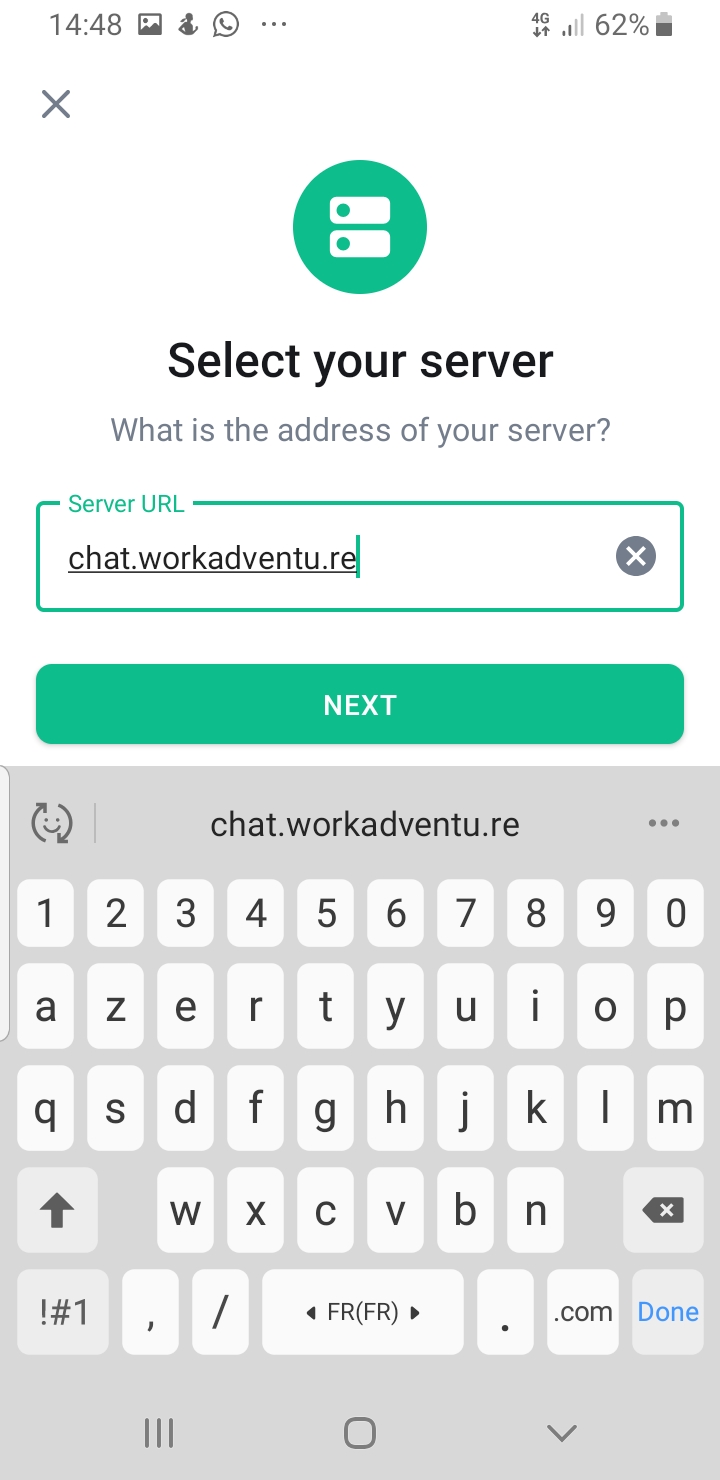
Task: Open the recent apps view
Action: pos(159,1433)
